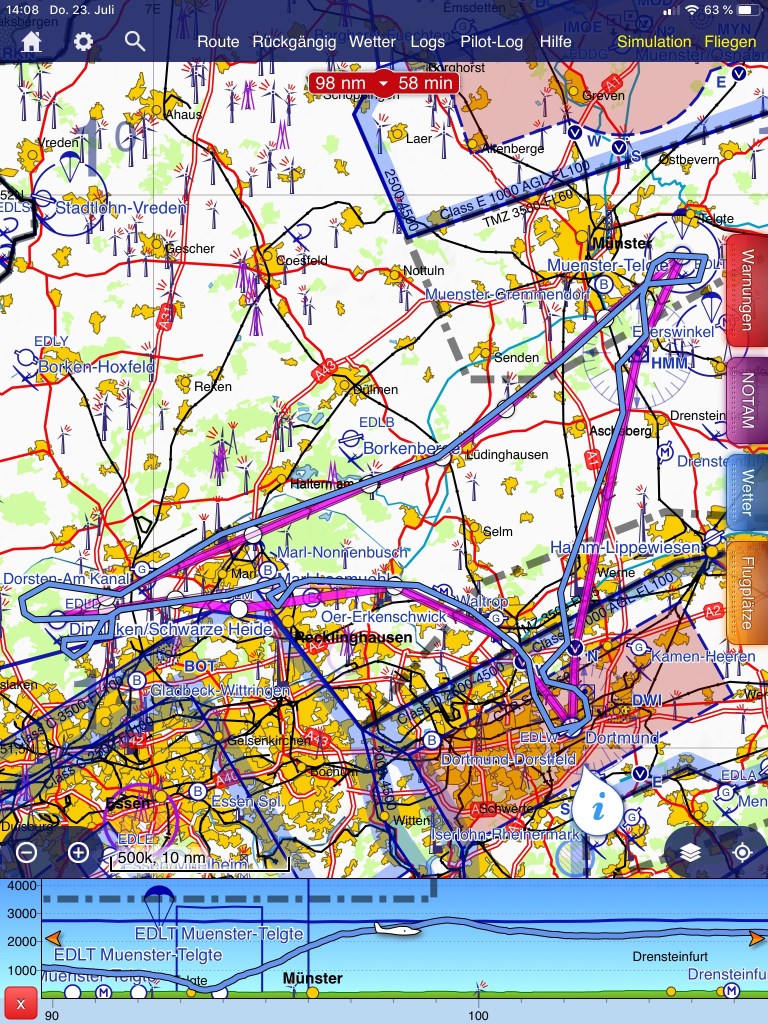
Task: Go to the home screen icon
Action: [31, 42]
